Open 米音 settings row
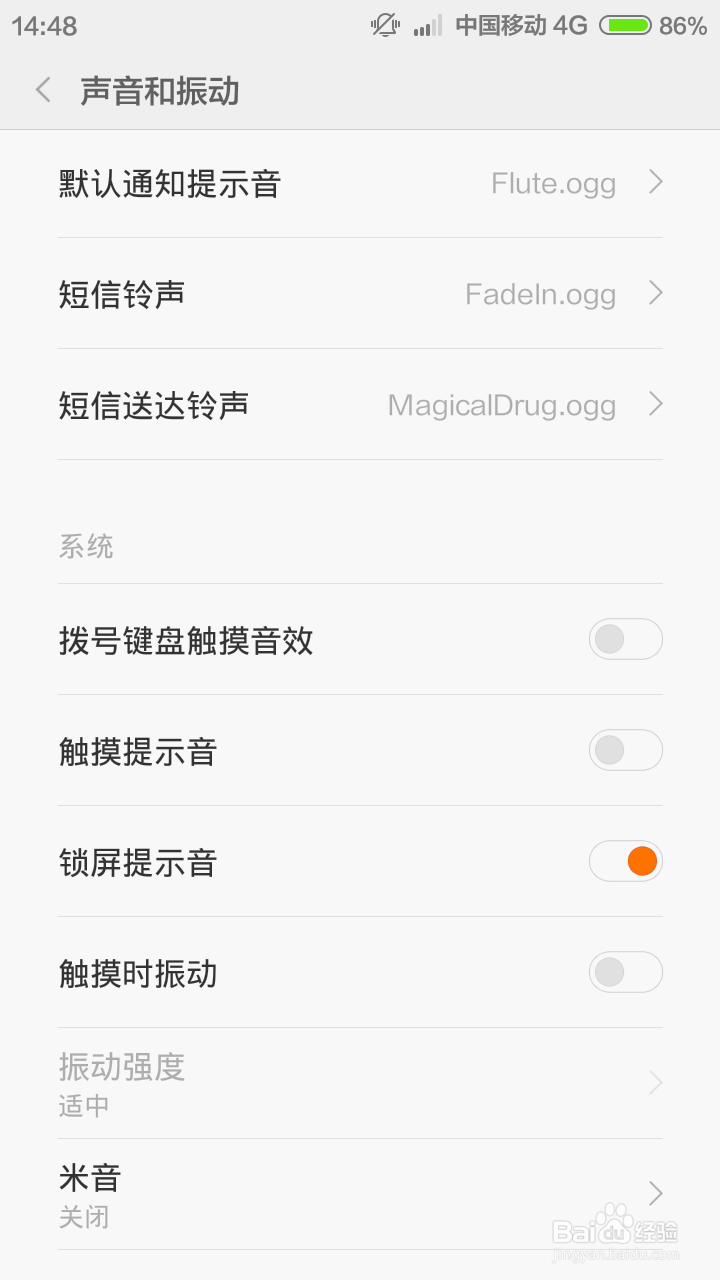This screenshot has width=720, height=1280. [360, 1194]
